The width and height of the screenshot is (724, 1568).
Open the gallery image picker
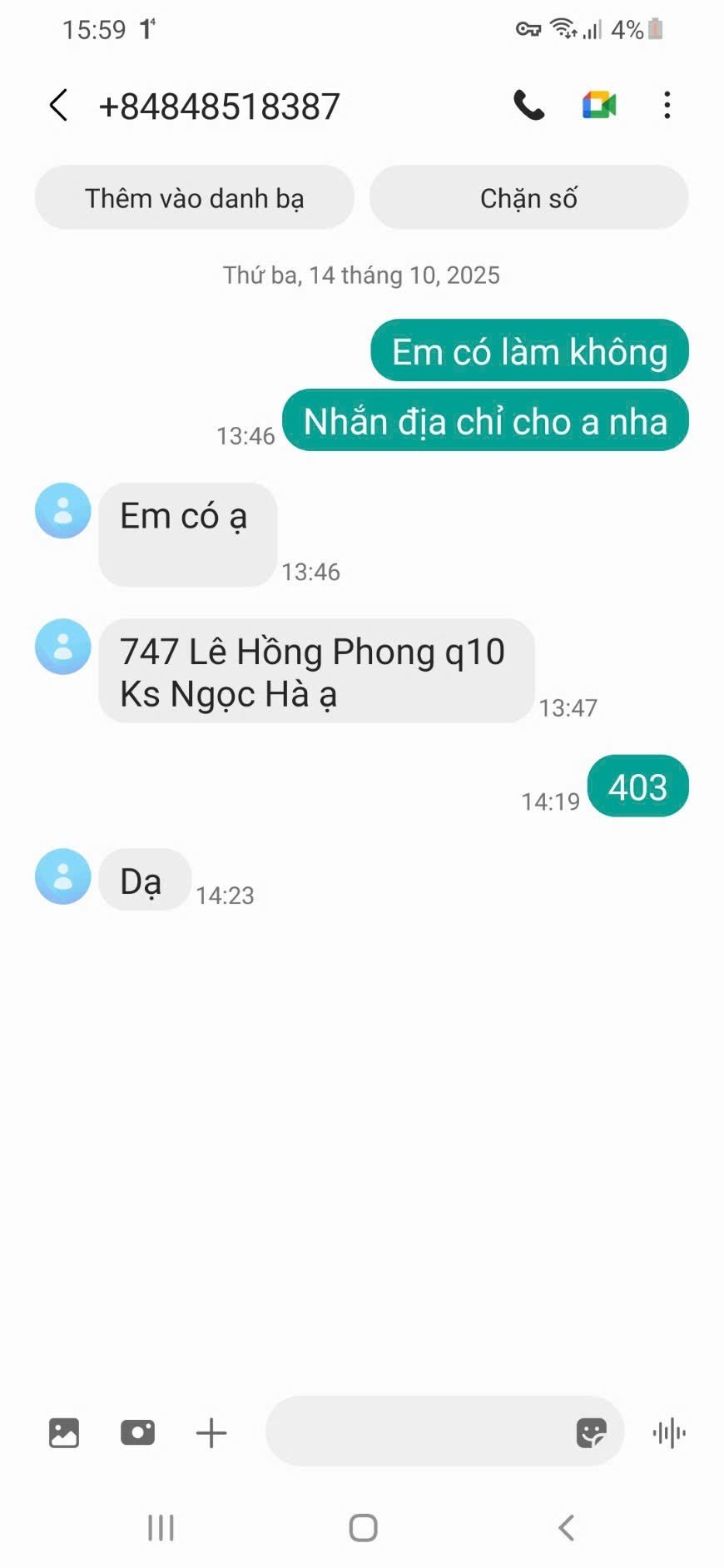tap(64, 1432)
